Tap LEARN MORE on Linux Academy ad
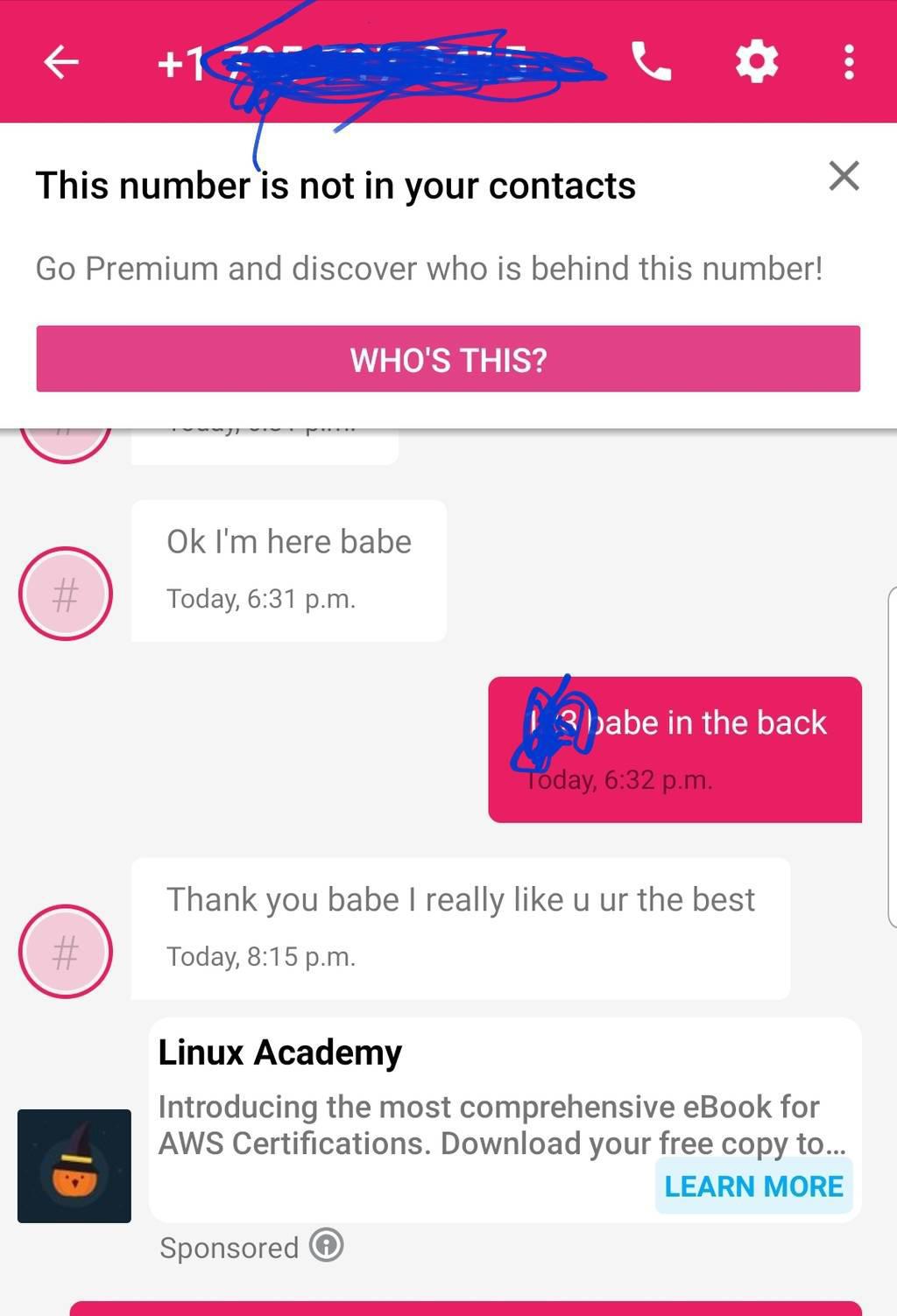Image resolution: width=897 pixels, height=1316 pixels. coord(753,1186)
